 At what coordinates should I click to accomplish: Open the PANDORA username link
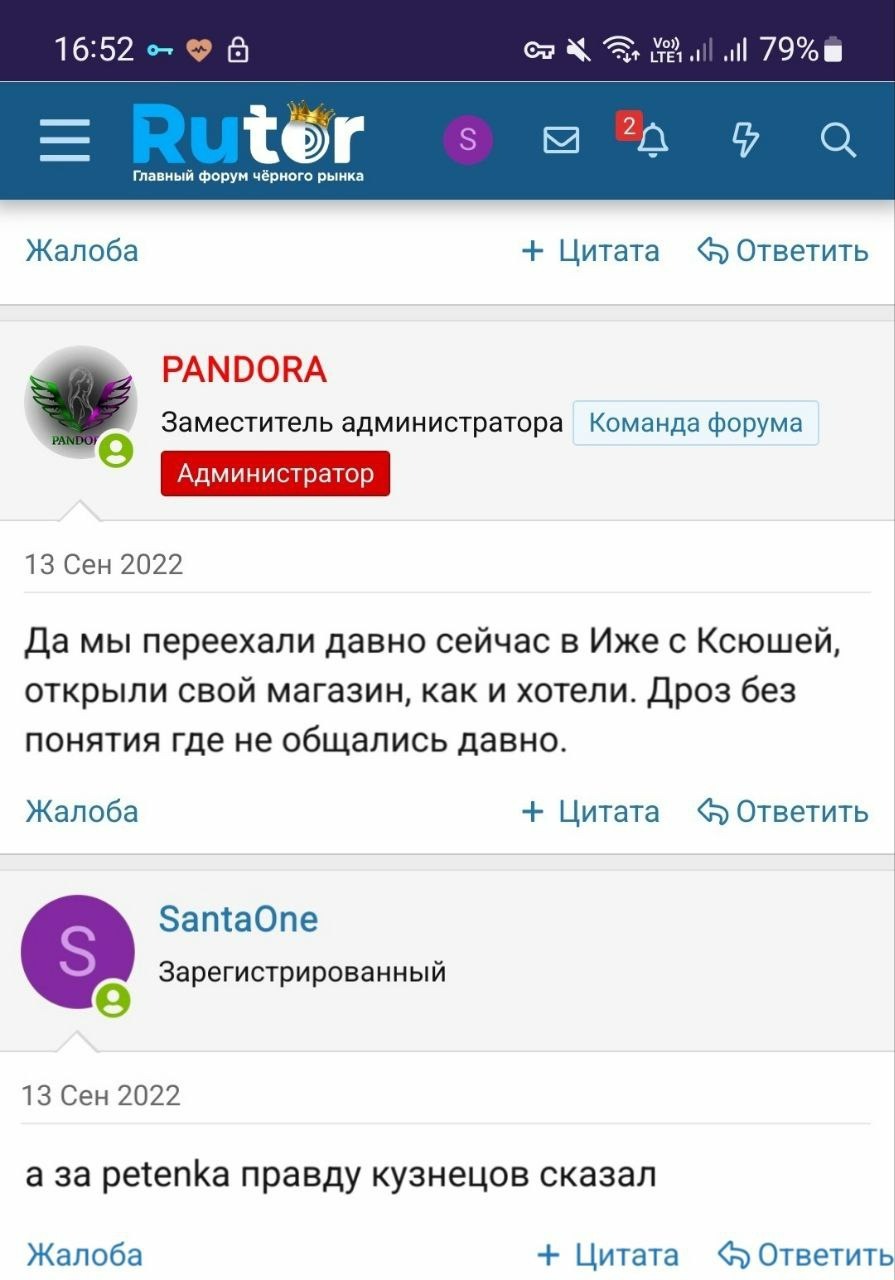(244, 370)
